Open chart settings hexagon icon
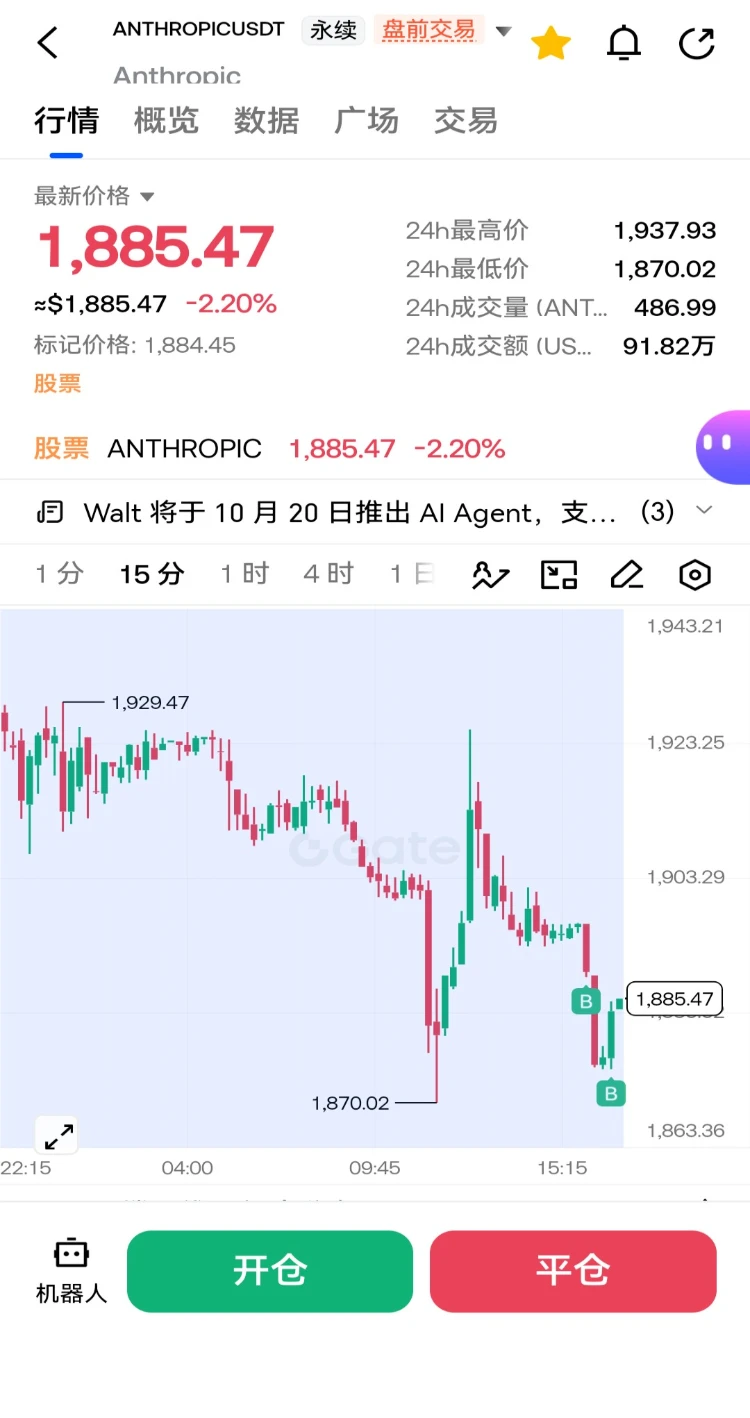This screenshot has width=750, height=1418. click(x=695, y=575)
